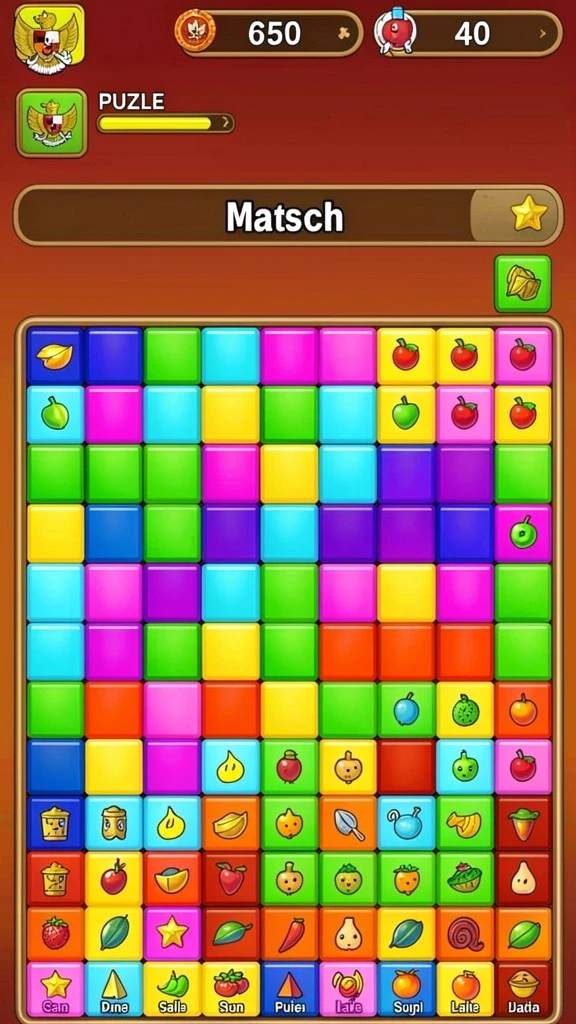Select the Dine cone tile
576x1024 pixels.
coord(114,988)
